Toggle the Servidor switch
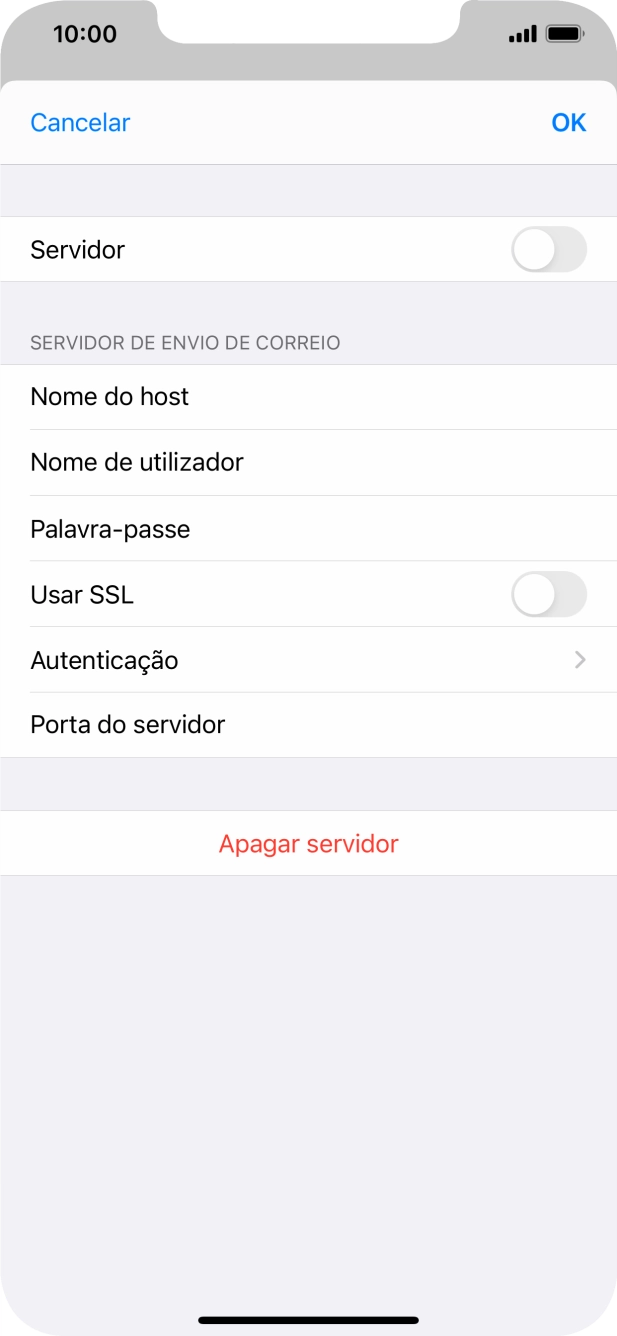The image size is (617, 1336). pos(548,249)
